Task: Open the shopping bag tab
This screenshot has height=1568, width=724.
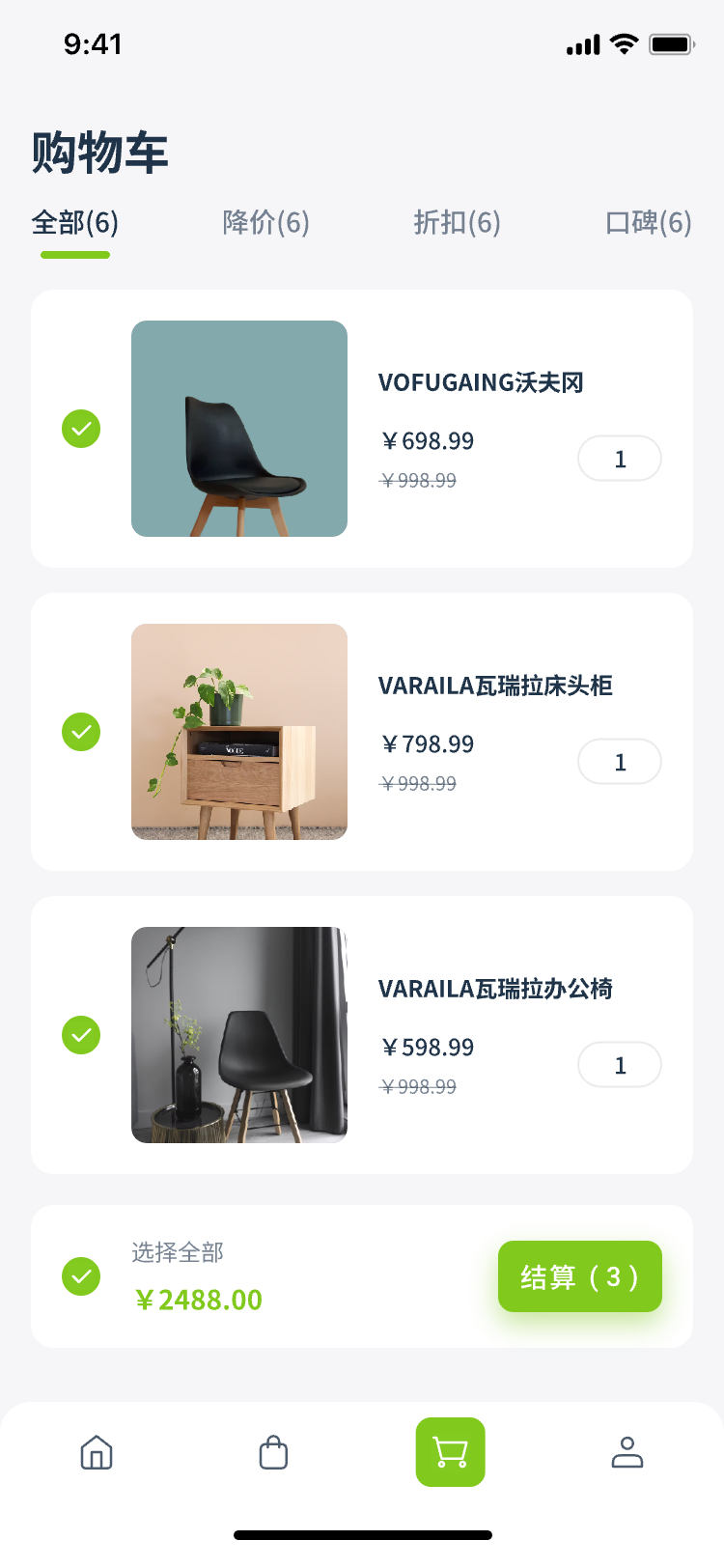Action: (273, 1452)
